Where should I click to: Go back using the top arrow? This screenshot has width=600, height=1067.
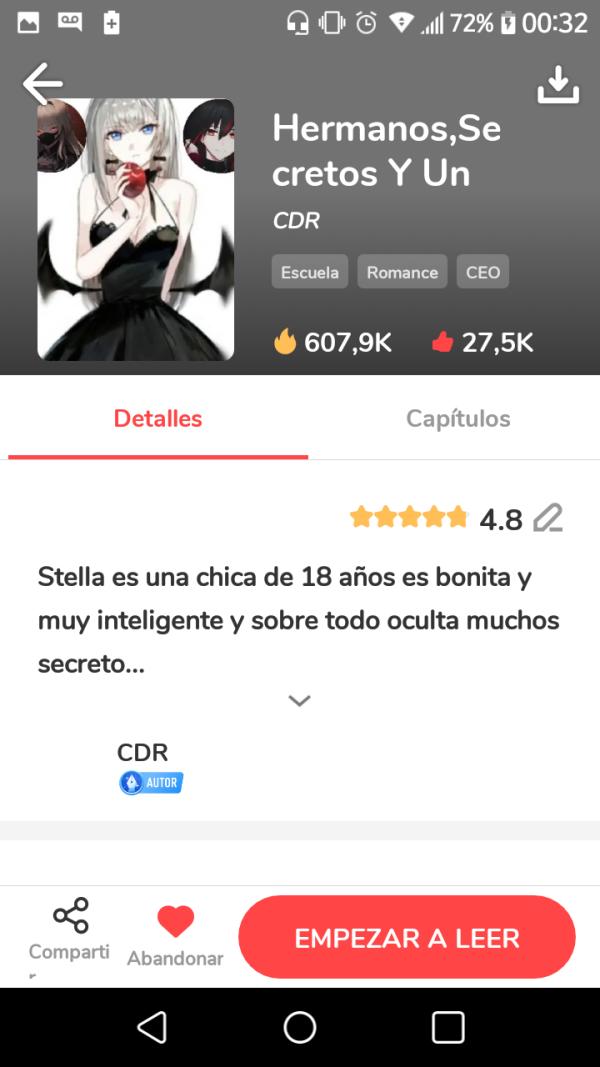[x=43, y=84]
